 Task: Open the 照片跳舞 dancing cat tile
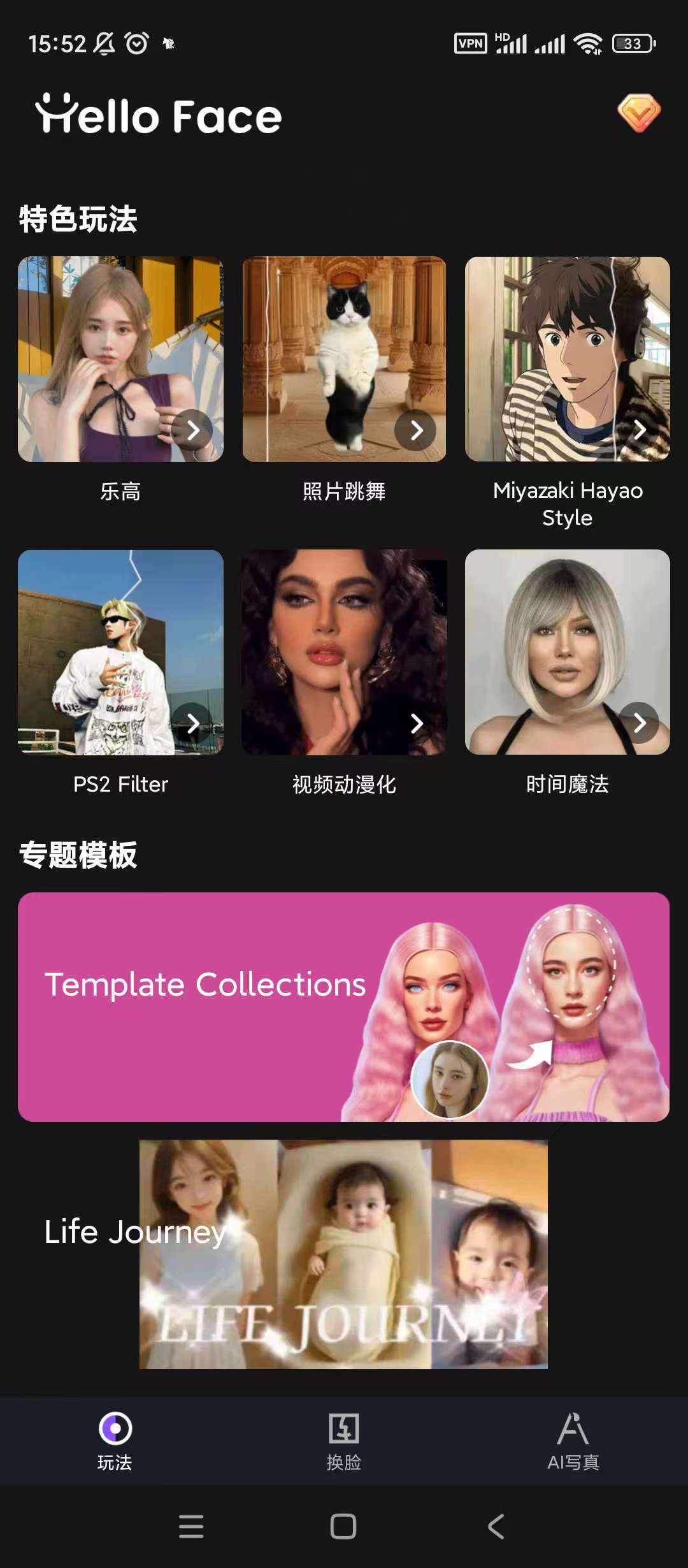click(344, 359)
